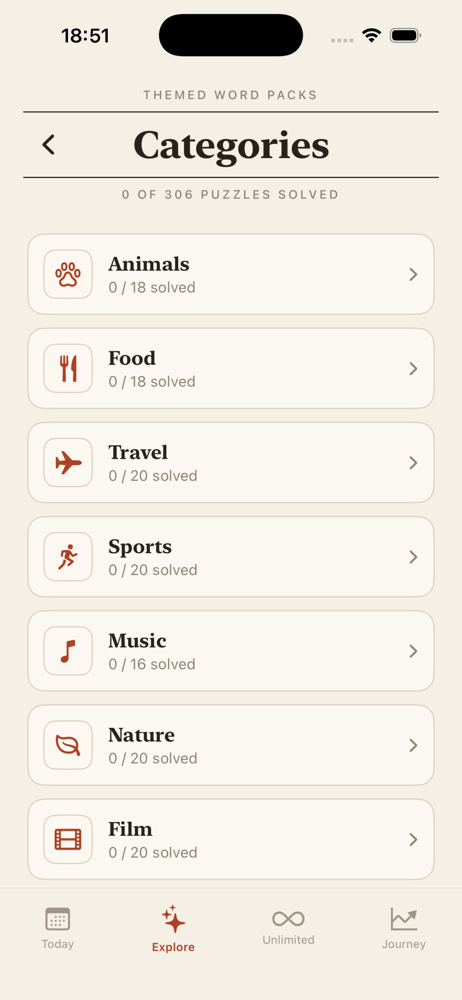Open the Film word pack

click(x=231, y=839)
